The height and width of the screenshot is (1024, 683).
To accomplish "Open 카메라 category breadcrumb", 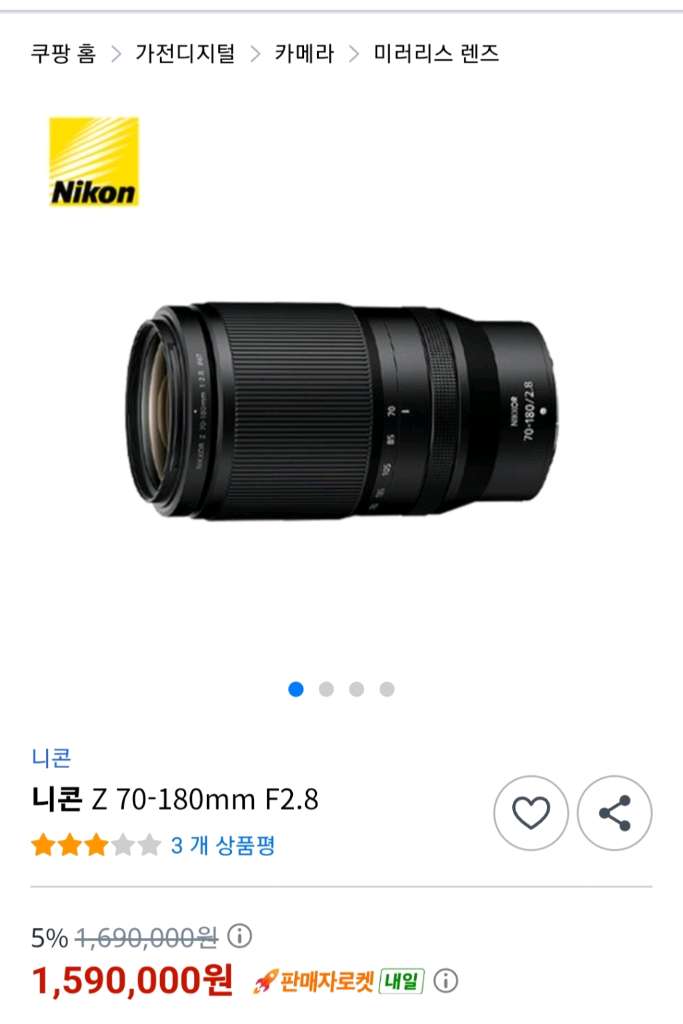I will (304, 54).
